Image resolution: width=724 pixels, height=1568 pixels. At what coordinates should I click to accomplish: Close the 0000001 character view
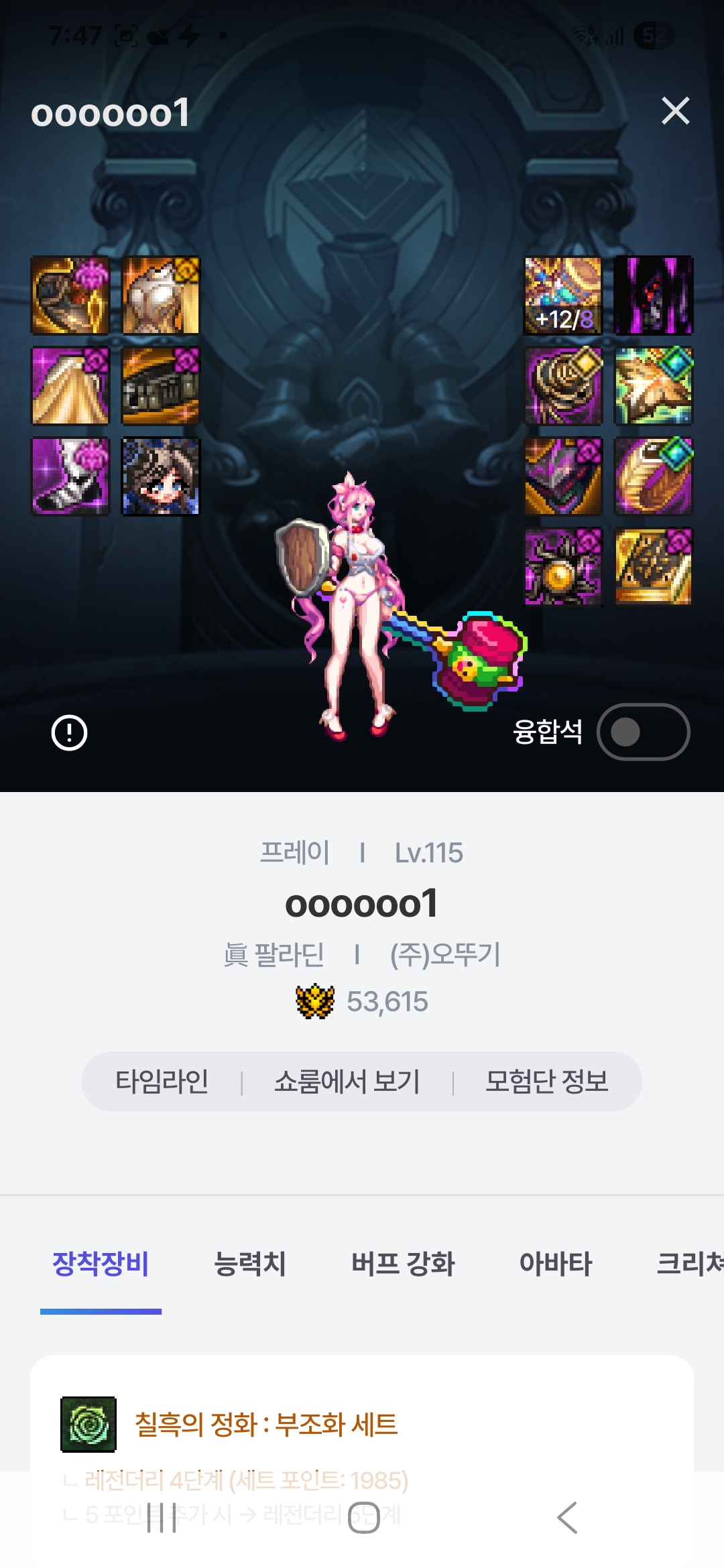(x=675, y=111)
